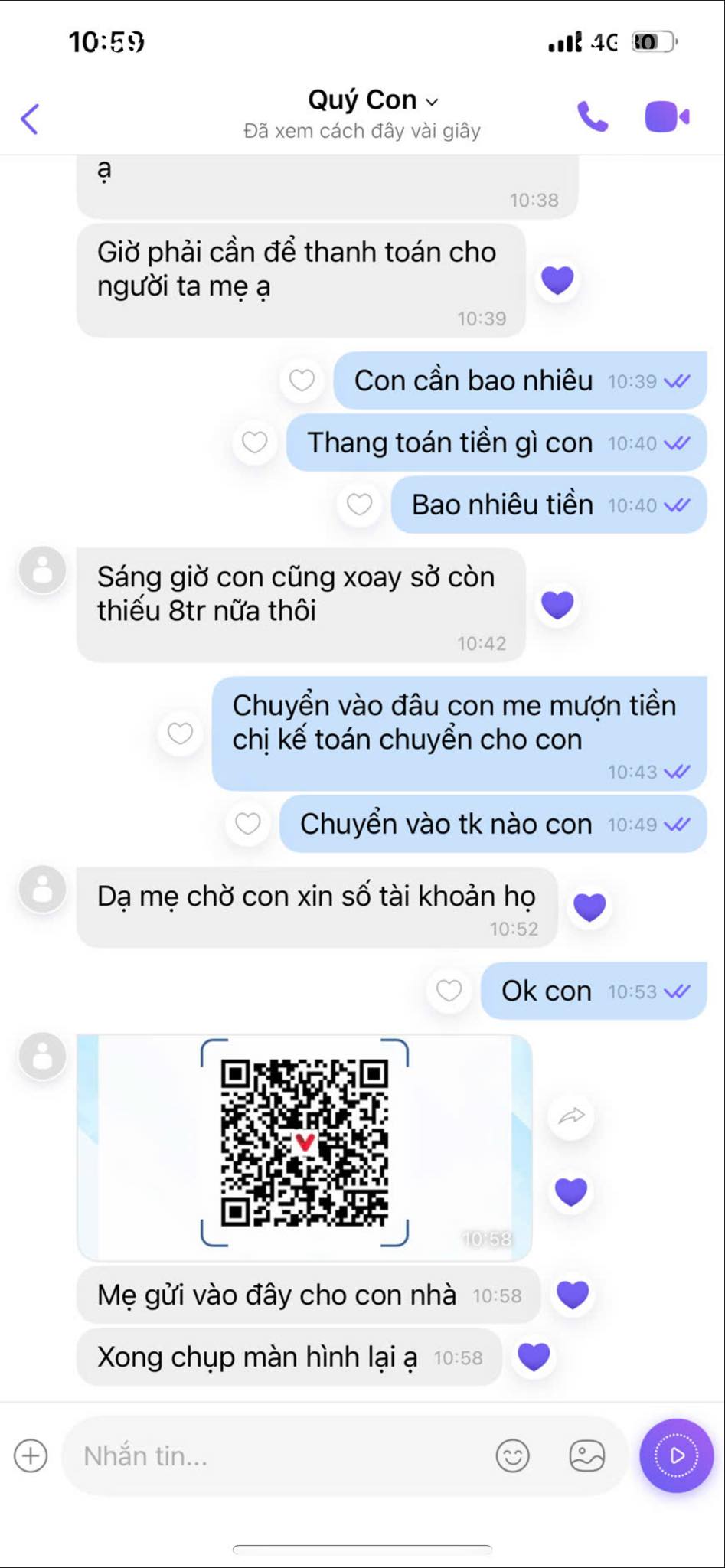Screen dimensions: 725x1568
Task: Like the "Bao nhiêu tiền" message
Action: click(x=359, y=504)
